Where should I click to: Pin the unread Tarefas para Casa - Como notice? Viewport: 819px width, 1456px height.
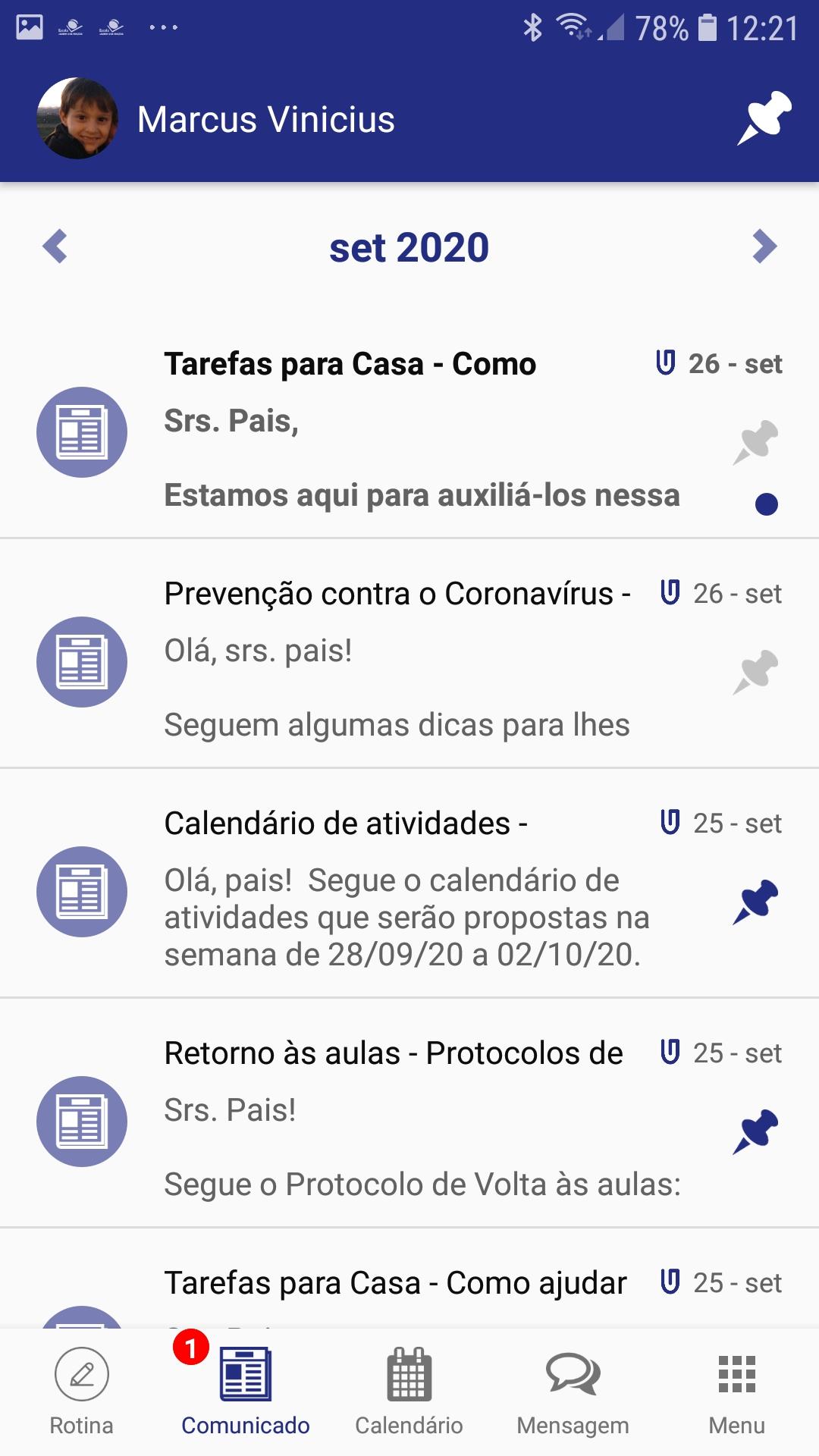[x=756, y=442]
